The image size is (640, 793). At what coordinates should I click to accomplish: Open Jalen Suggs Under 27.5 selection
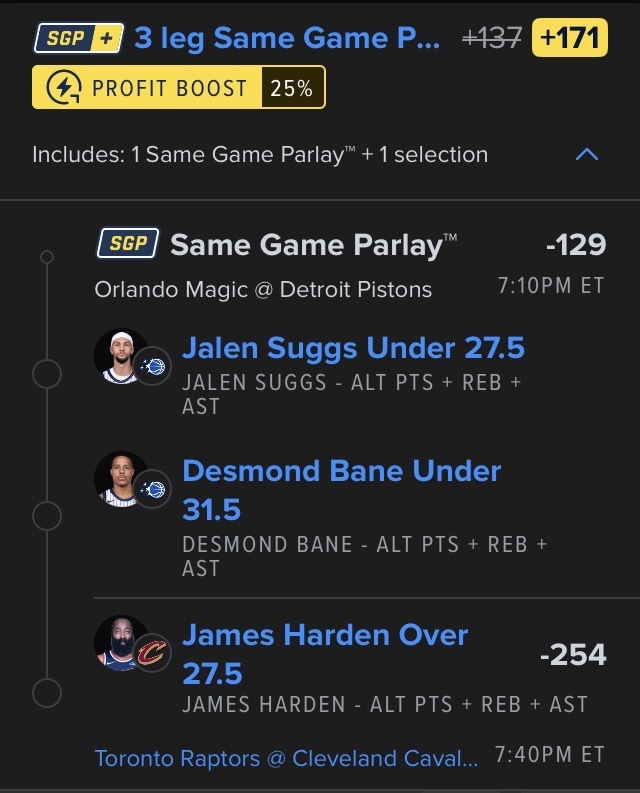tap(353, 348)
